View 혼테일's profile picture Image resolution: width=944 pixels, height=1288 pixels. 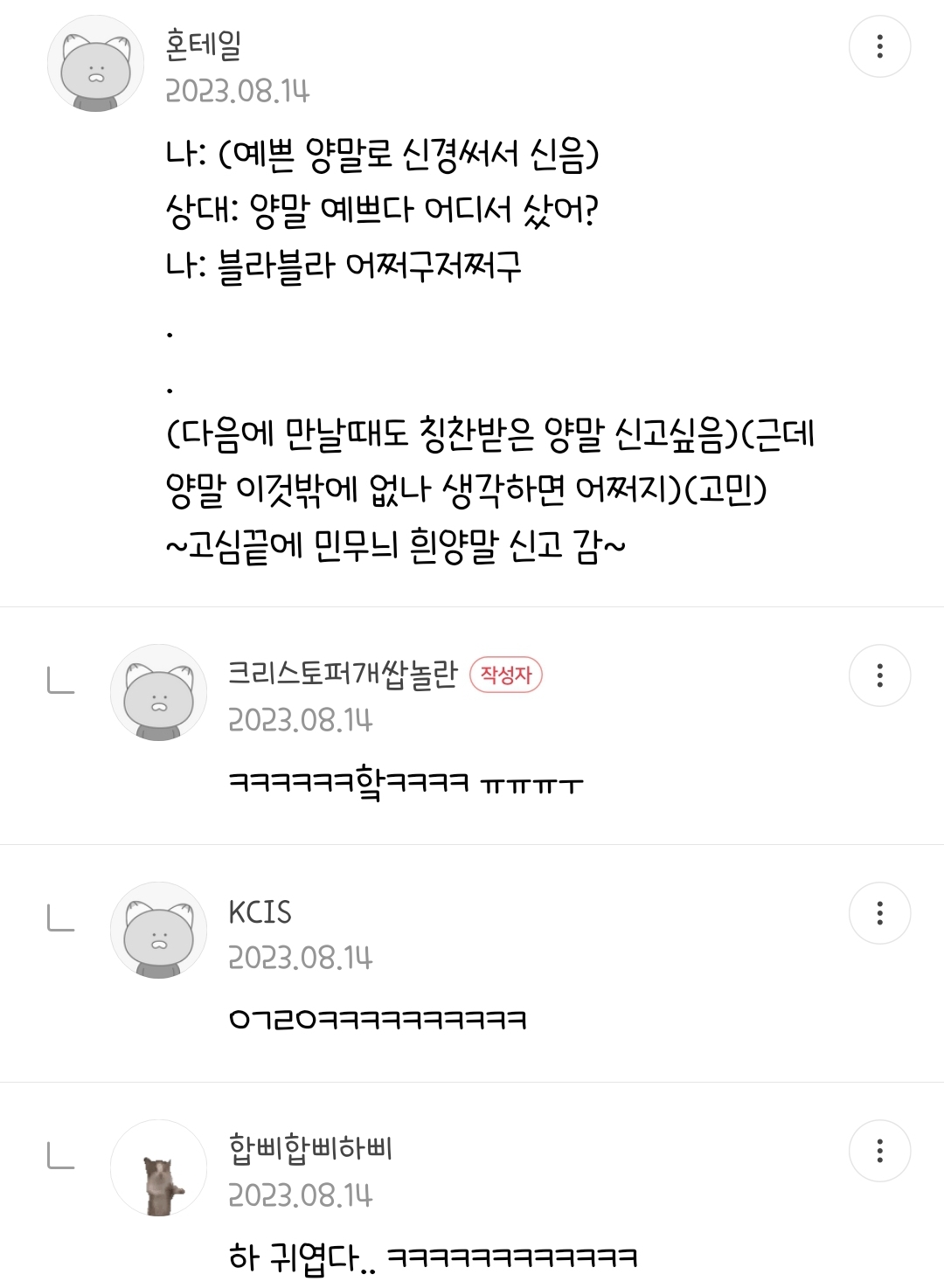tap(95, 65)
